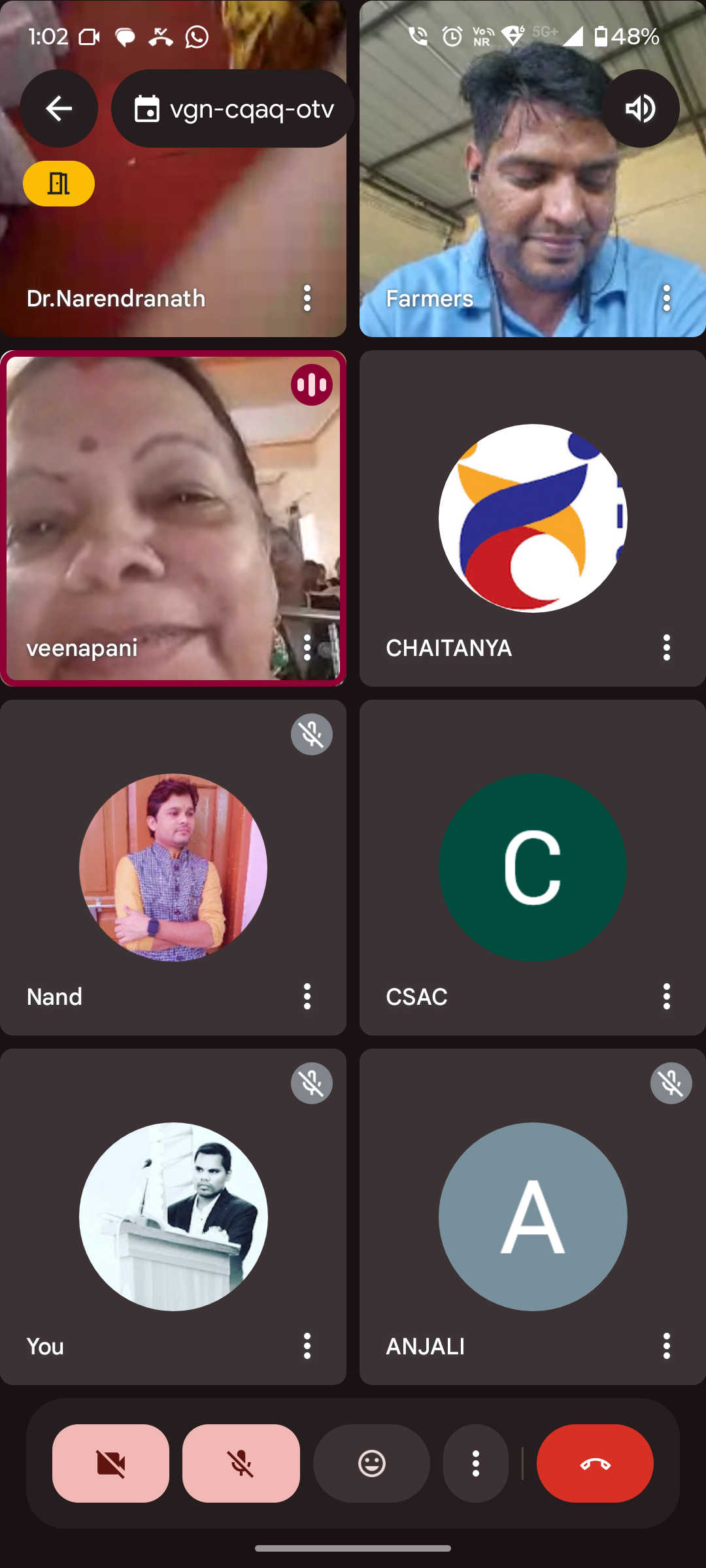Open options for Dr.Narendranath's tile

coord(307,299)
